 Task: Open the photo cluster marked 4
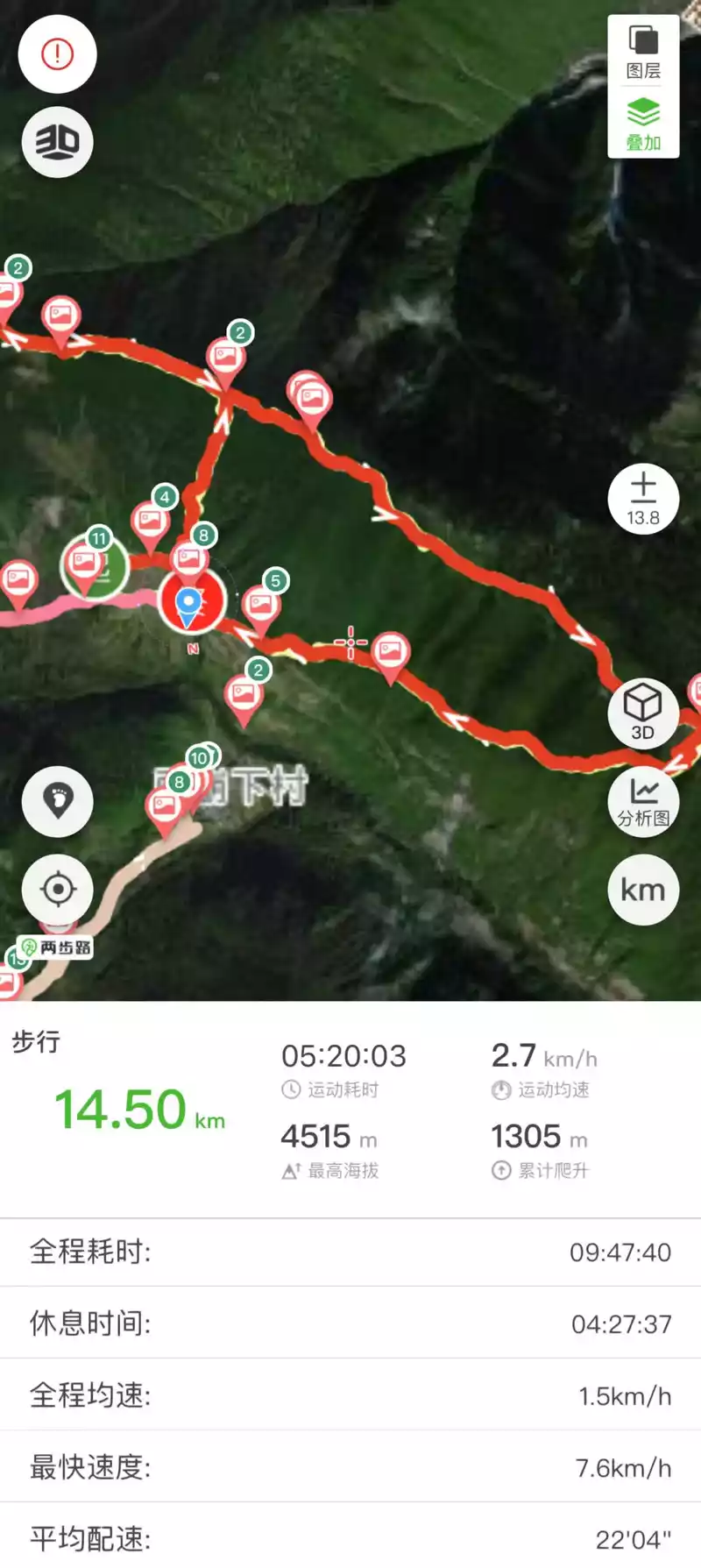(151, 520)
